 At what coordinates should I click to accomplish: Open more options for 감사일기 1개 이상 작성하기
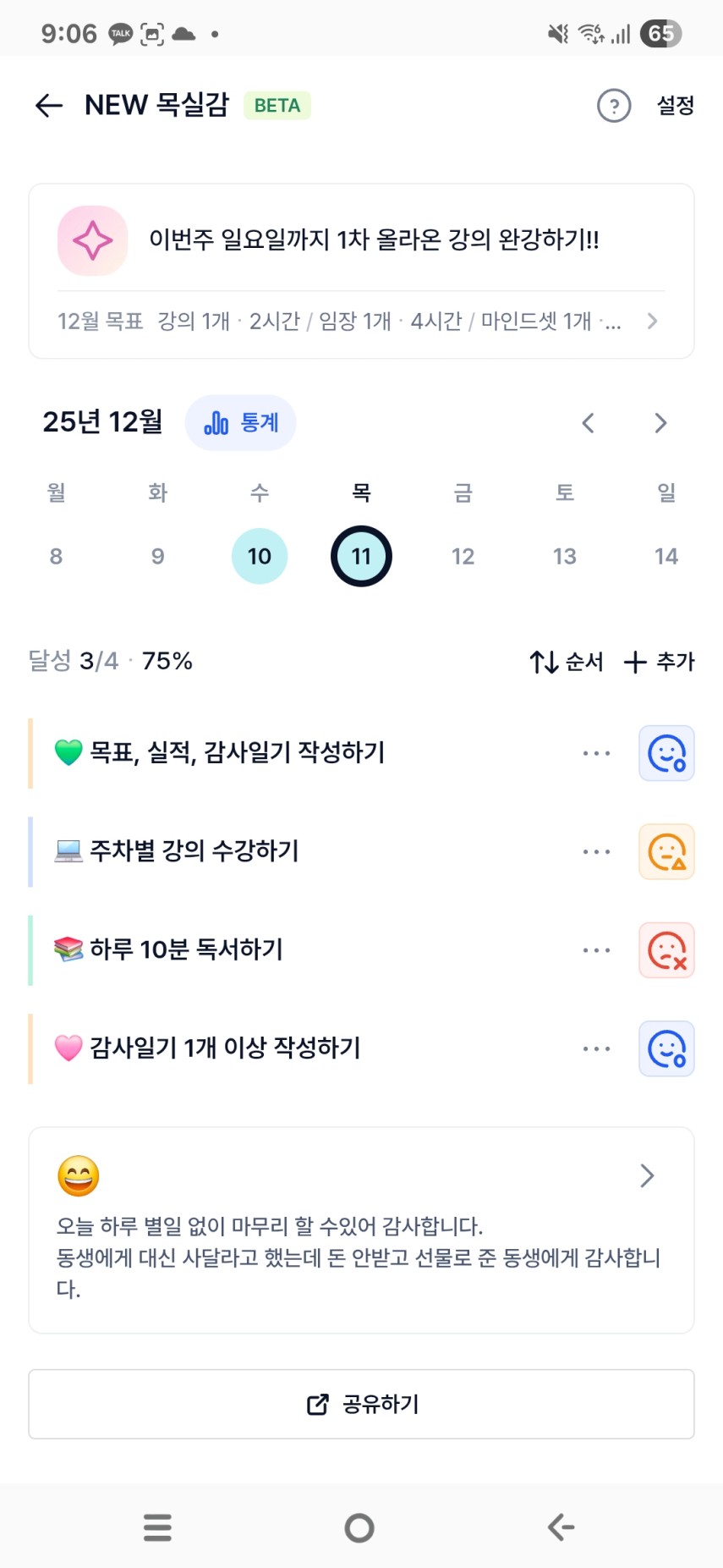tap(596, 1049)
